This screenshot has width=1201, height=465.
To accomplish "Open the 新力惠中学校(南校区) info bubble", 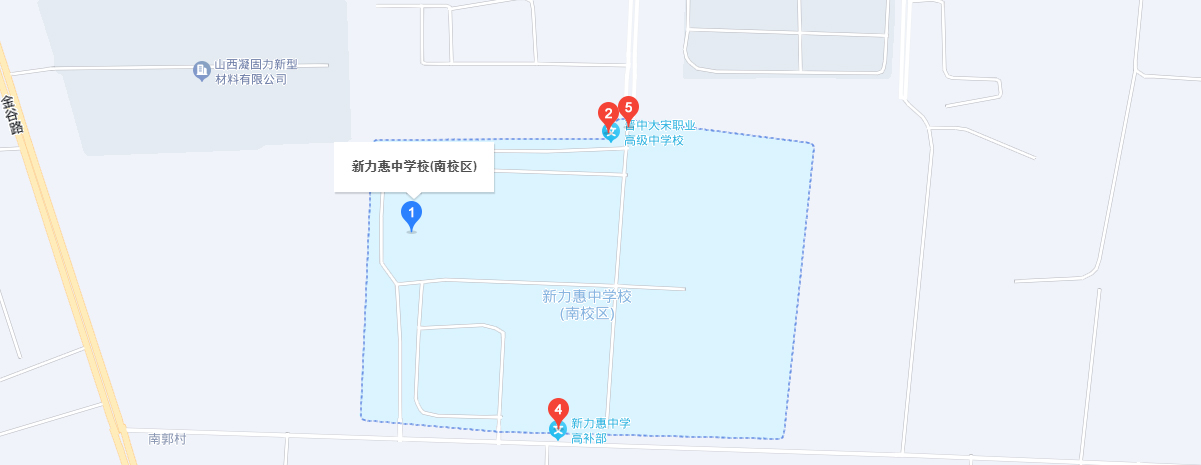I will (414, 167).
